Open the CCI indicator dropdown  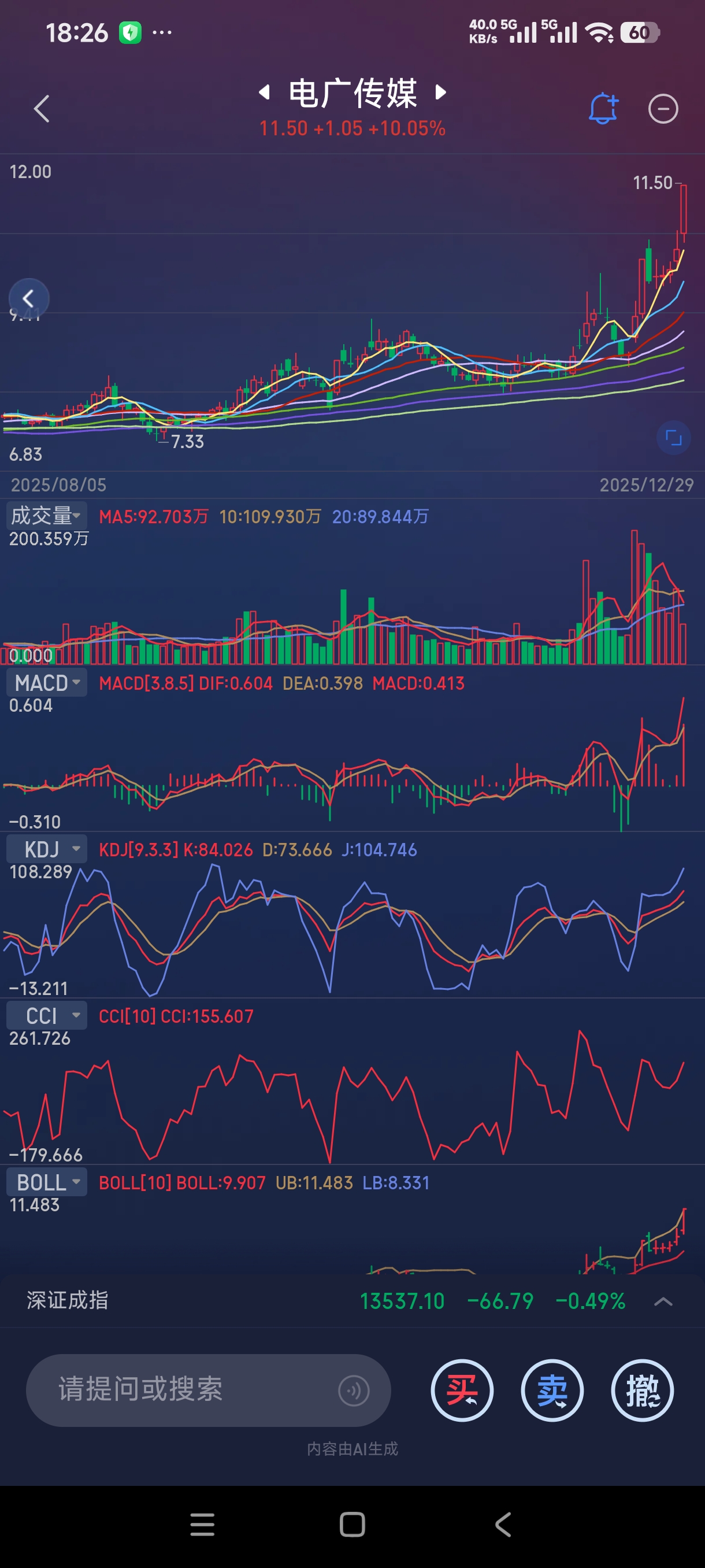pos(47,1015)
